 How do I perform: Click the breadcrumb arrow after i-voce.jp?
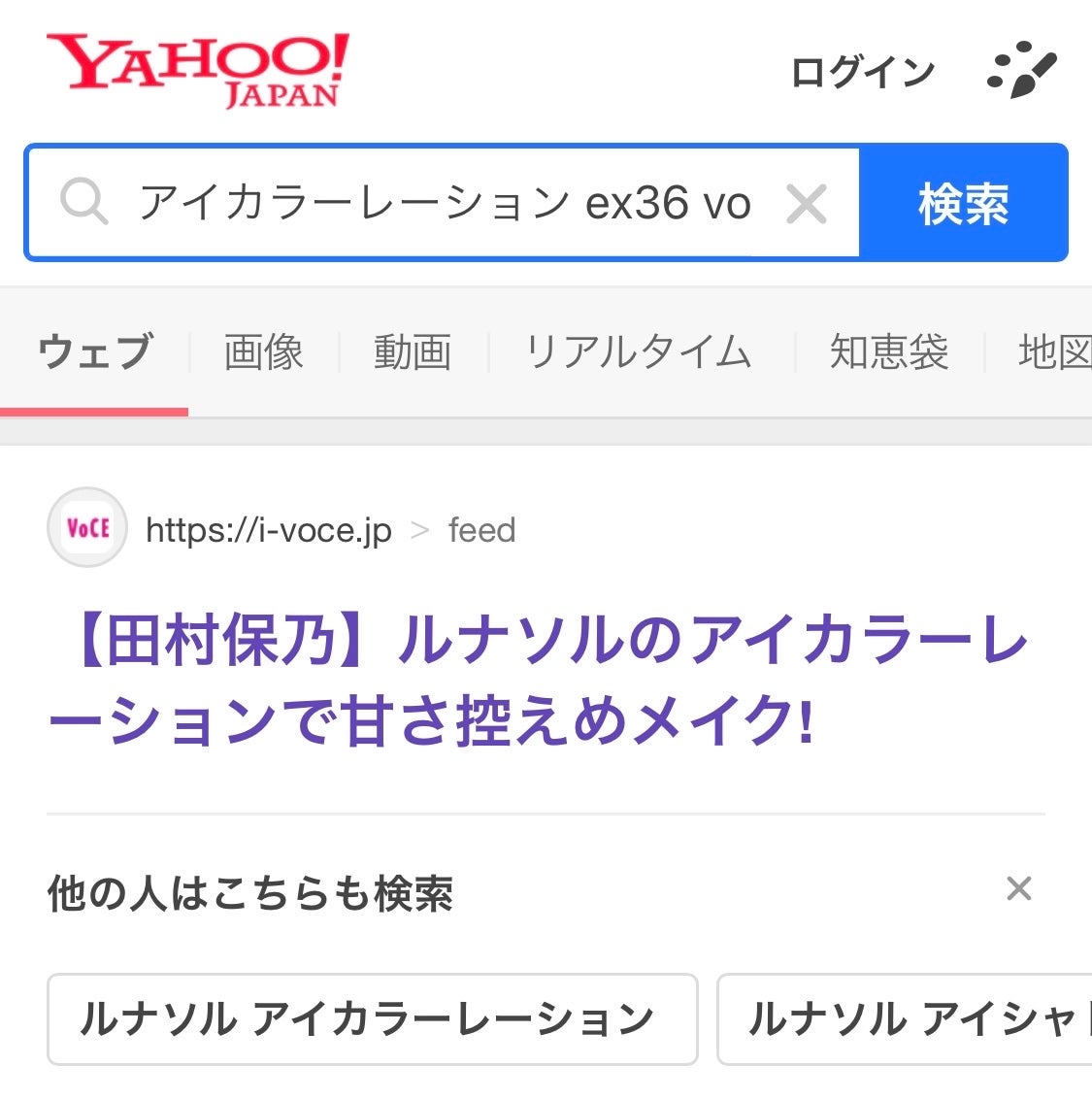(421, 530)
